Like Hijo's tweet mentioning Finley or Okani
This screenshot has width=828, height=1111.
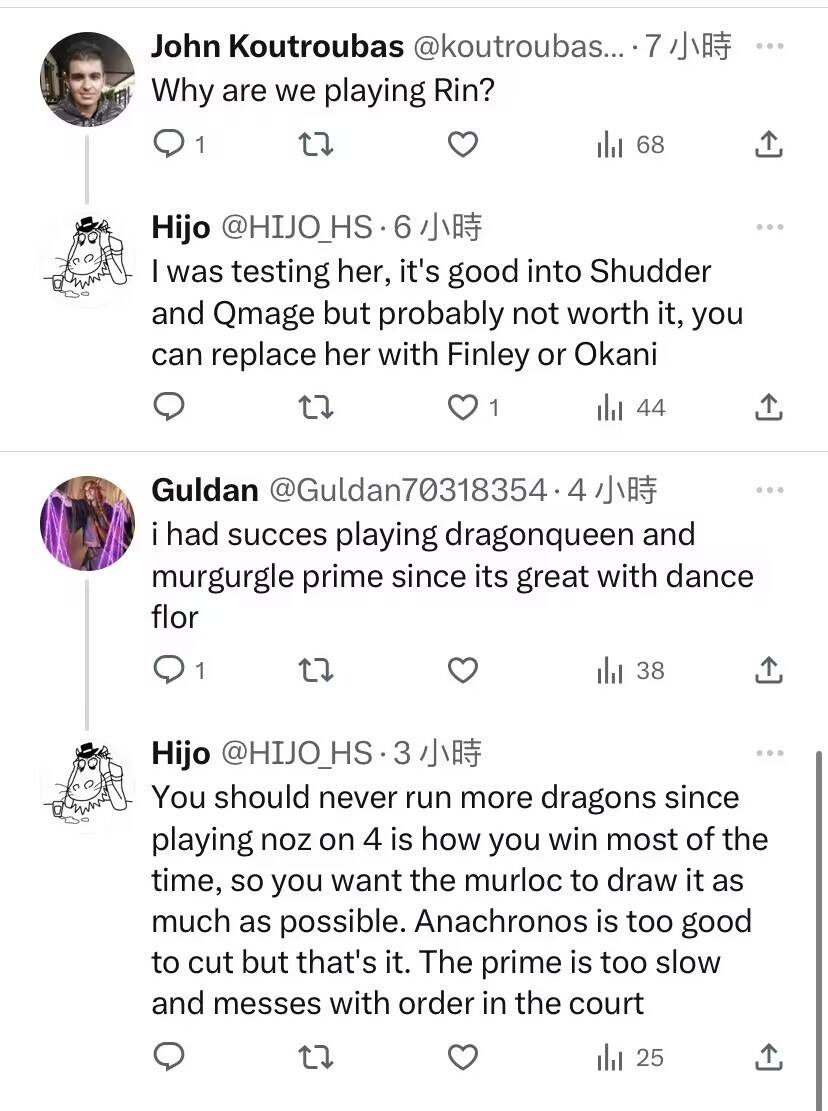(x=462, y=408)
